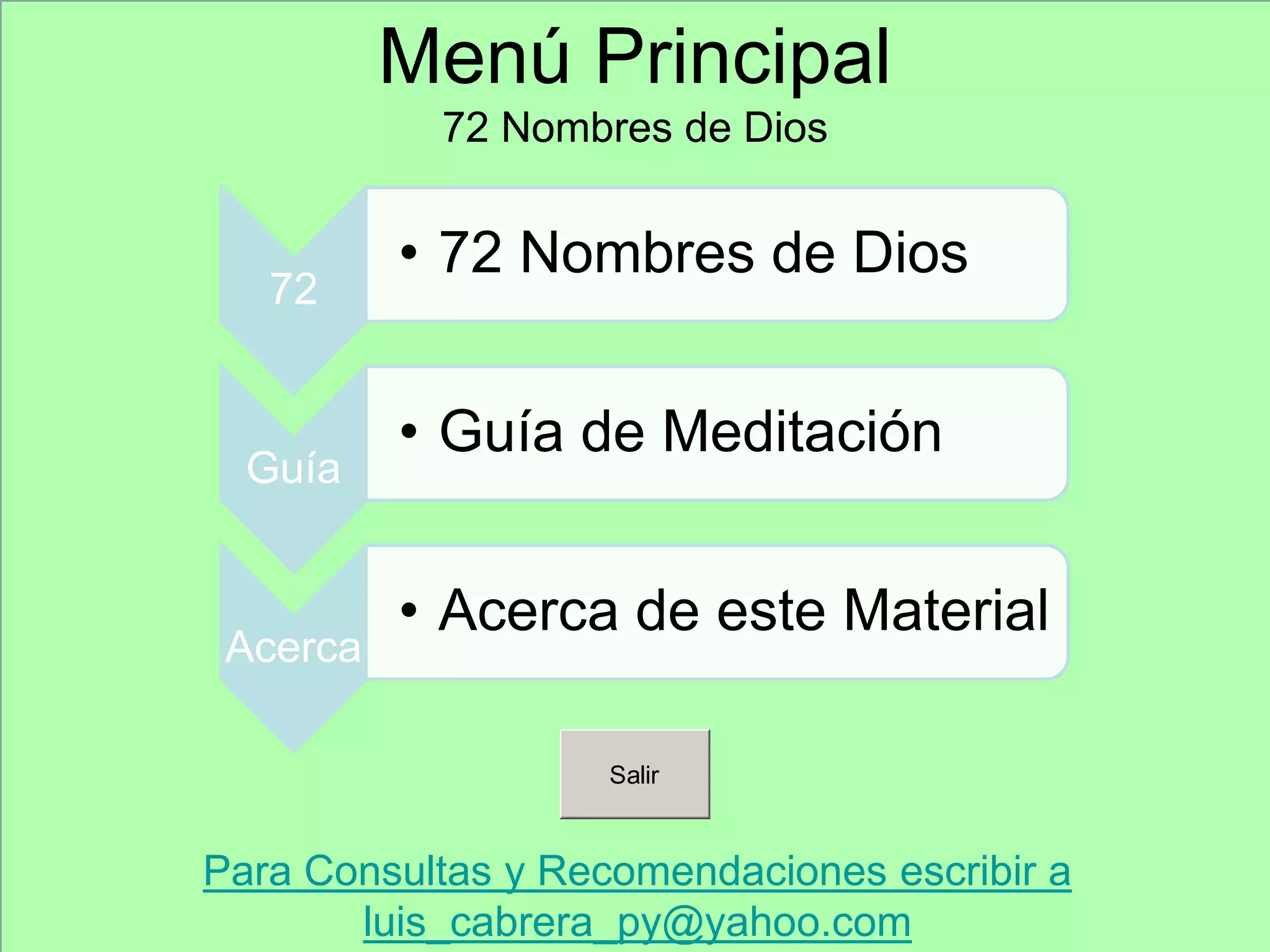The image size is (1270, 952).
Task: Open the 72 Nombres de Dios section
Action: pyautogui.click(x=717, y=254)
